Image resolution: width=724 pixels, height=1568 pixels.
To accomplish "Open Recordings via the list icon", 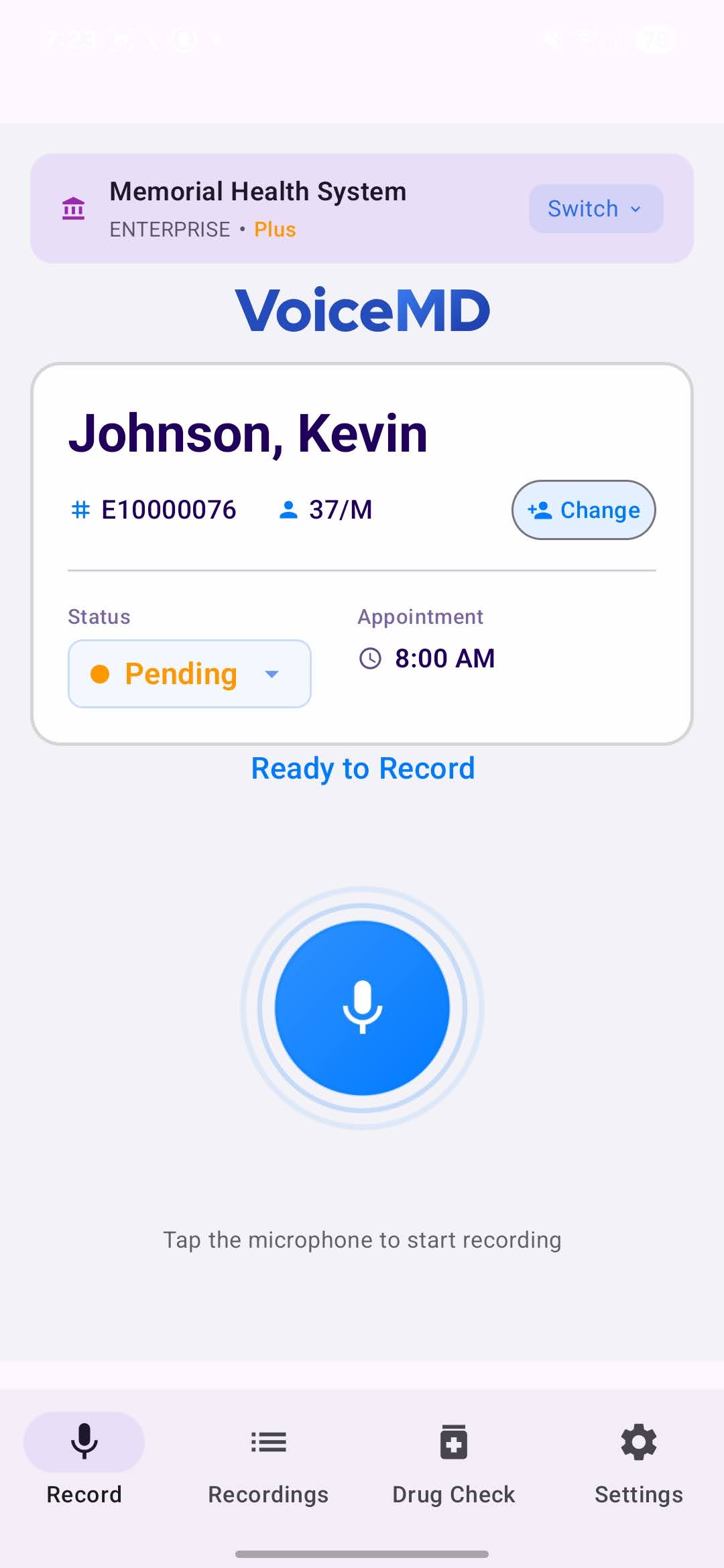I will (268, 1442).
